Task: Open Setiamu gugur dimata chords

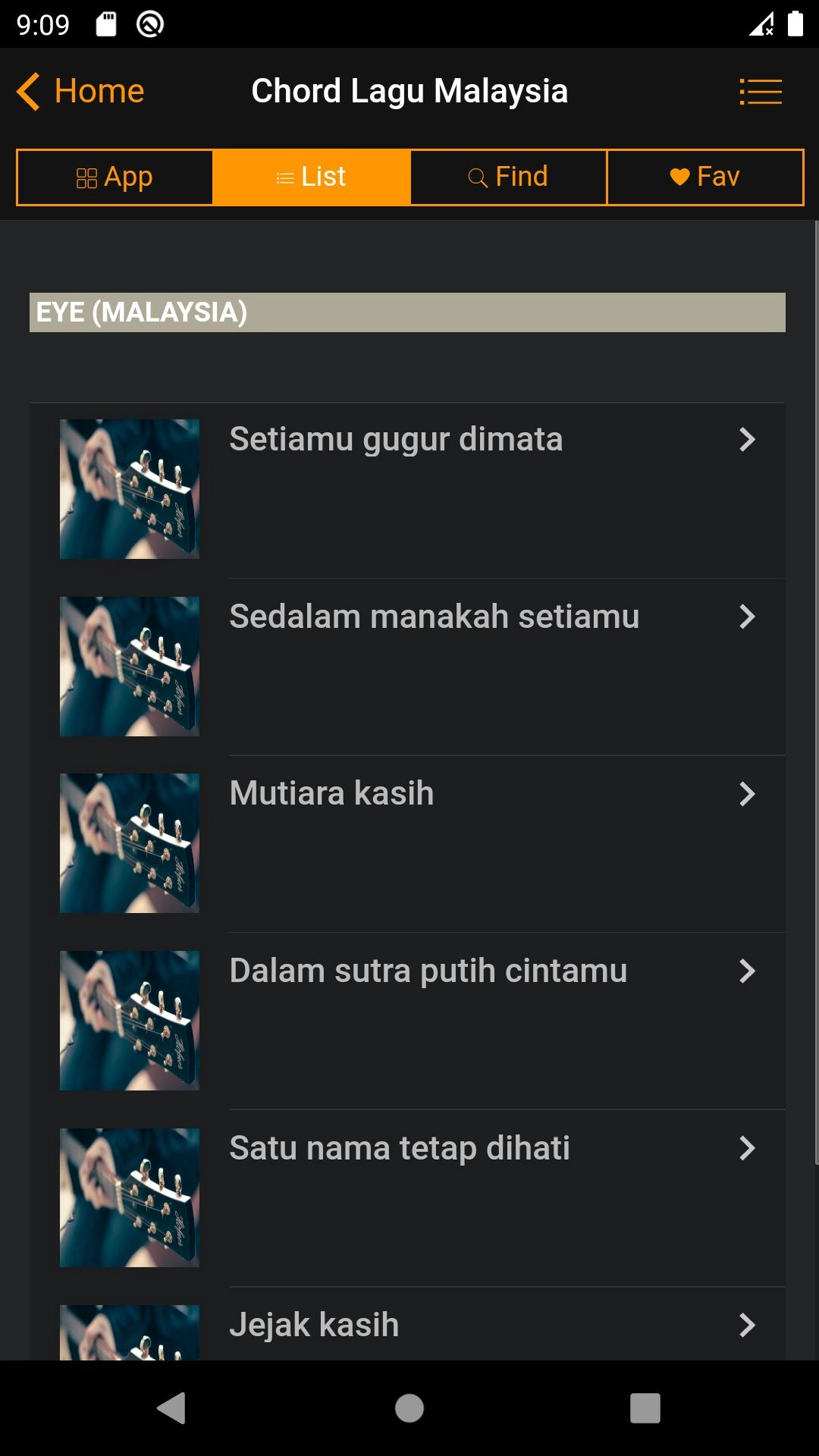Action: click(409, 489)
